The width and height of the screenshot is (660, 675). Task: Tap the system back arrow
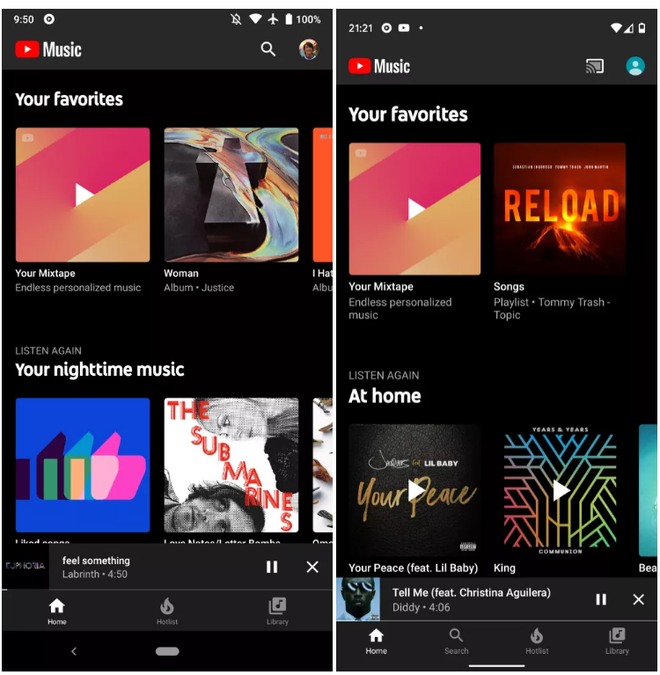click(x=73, y=651)
